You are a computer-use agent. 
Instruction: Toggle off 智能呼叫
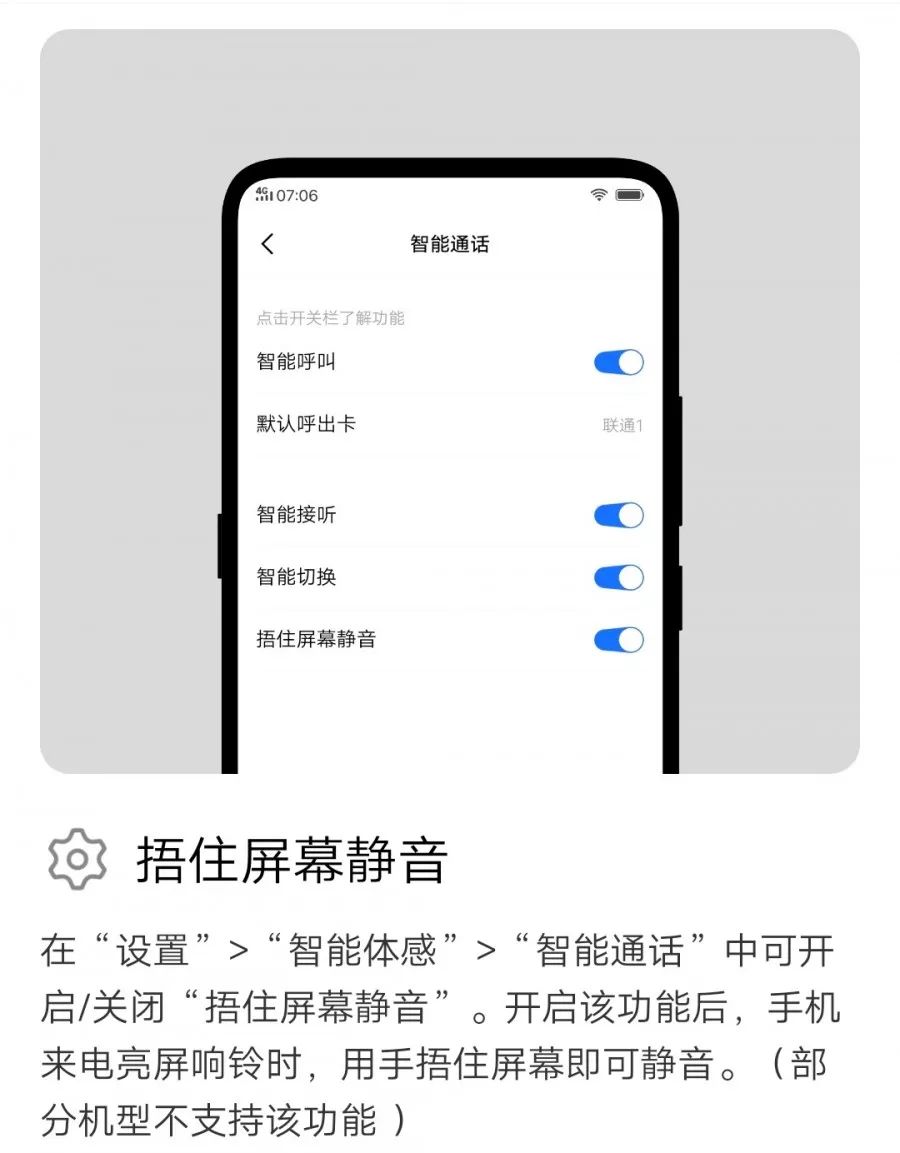tap(617, 362)
